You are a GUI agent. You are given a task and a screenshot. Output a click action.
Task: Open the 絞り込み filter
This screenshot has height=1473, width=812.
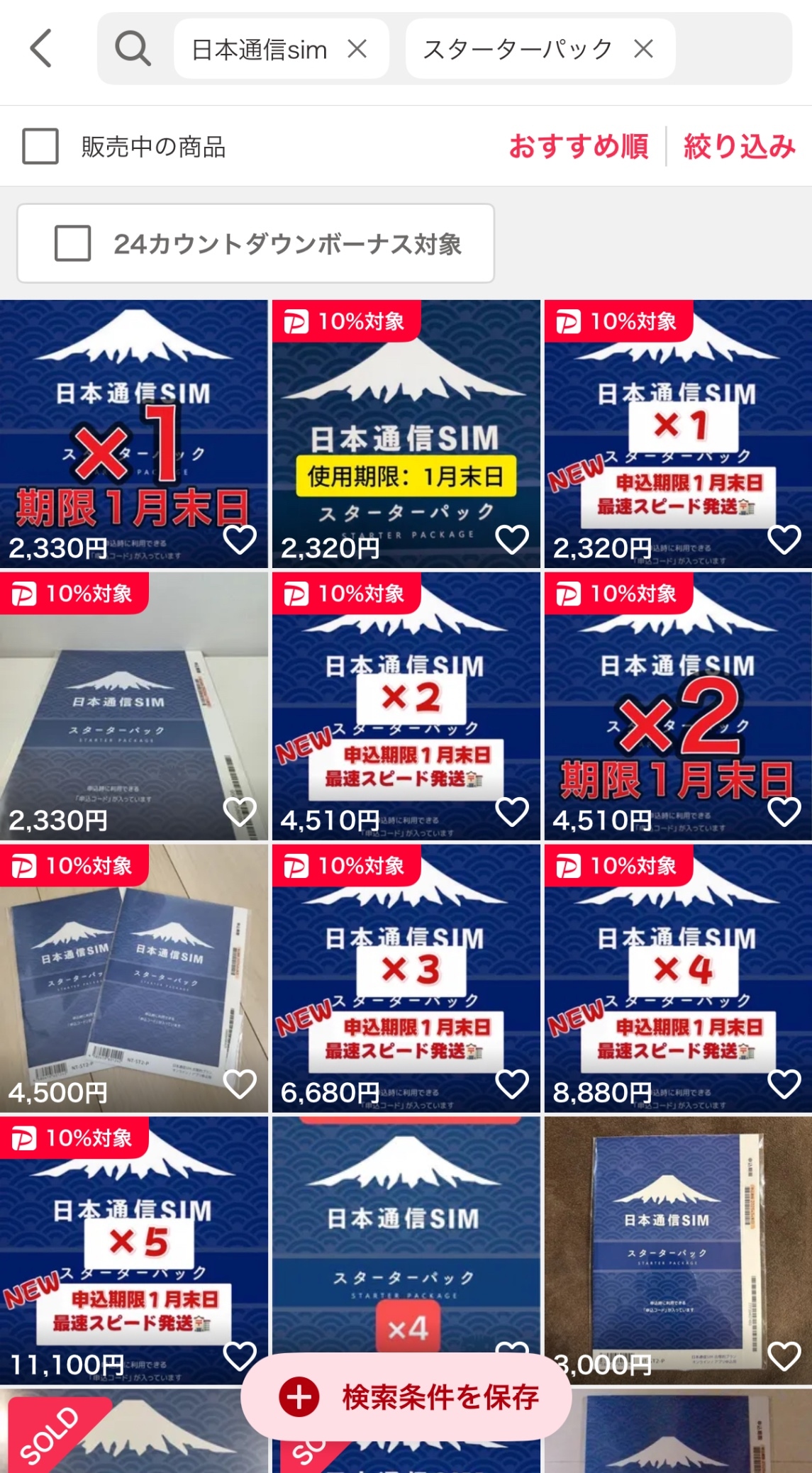coord(739,147)
